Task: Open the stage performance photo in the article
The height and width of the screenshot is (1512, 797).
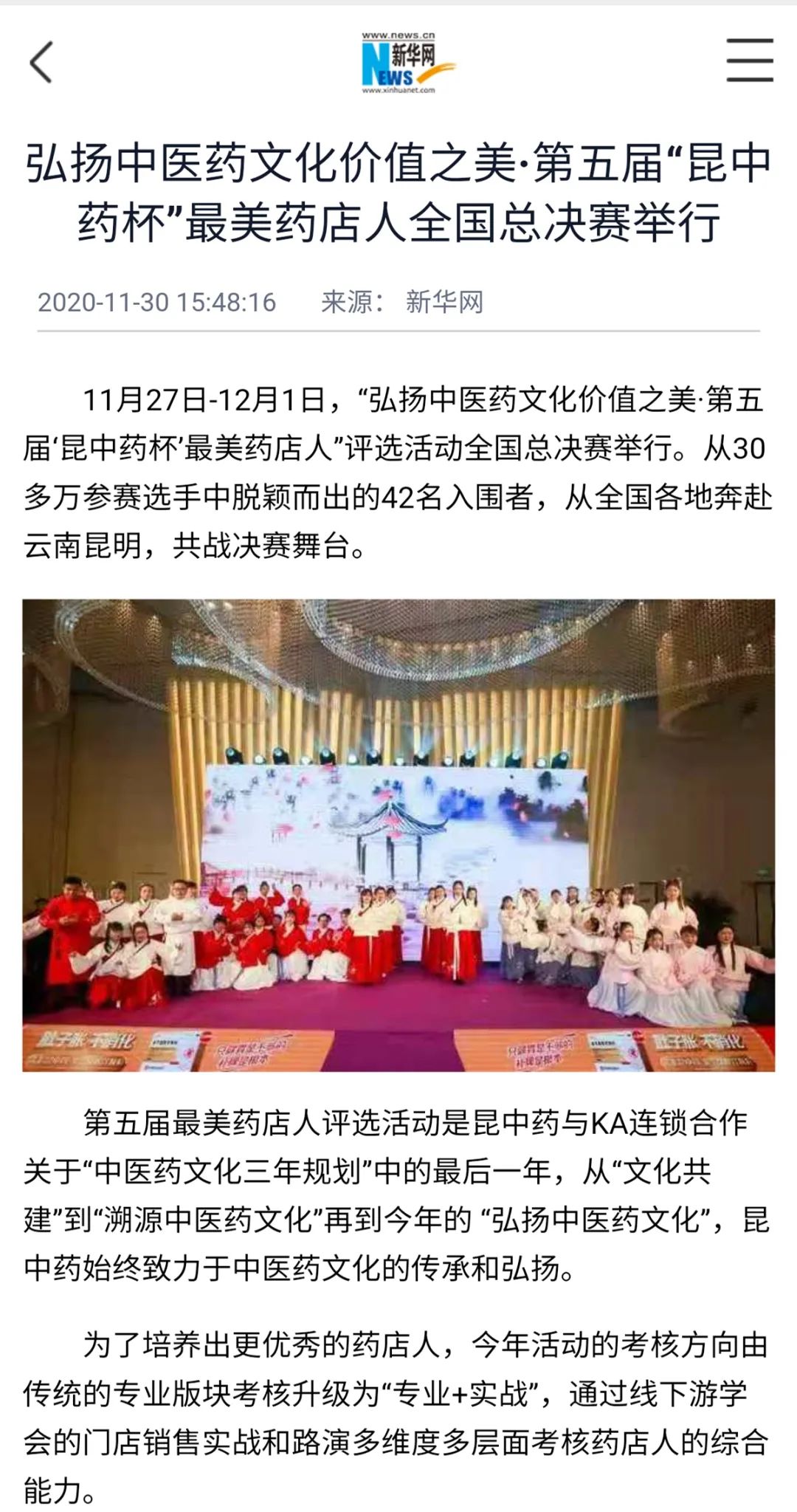Action: point(398,835)
